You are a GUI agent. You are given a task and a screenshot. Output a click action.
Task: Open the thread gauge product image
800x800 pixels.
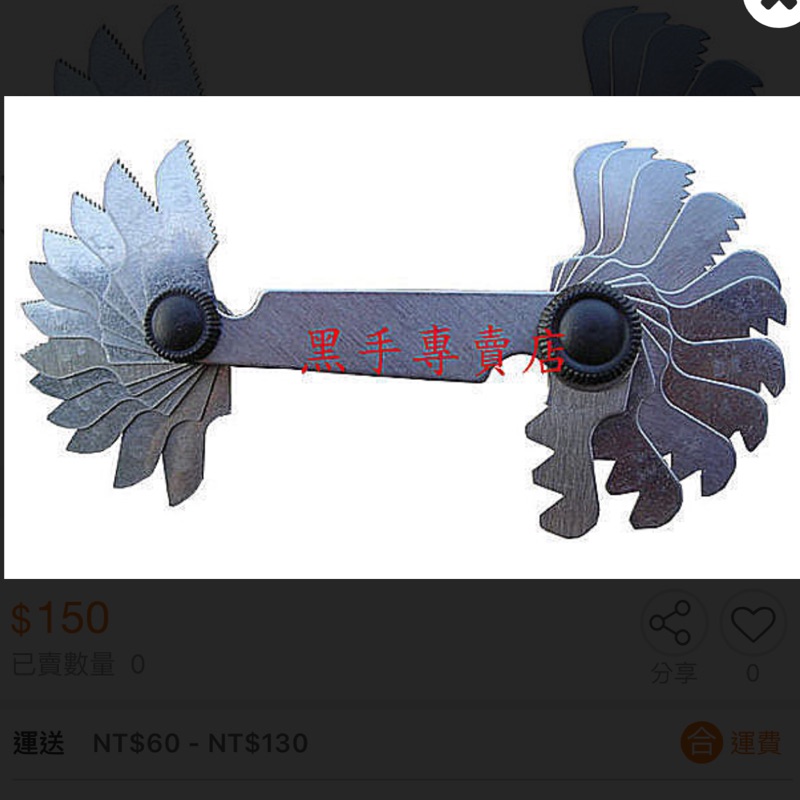coord(400,337)
